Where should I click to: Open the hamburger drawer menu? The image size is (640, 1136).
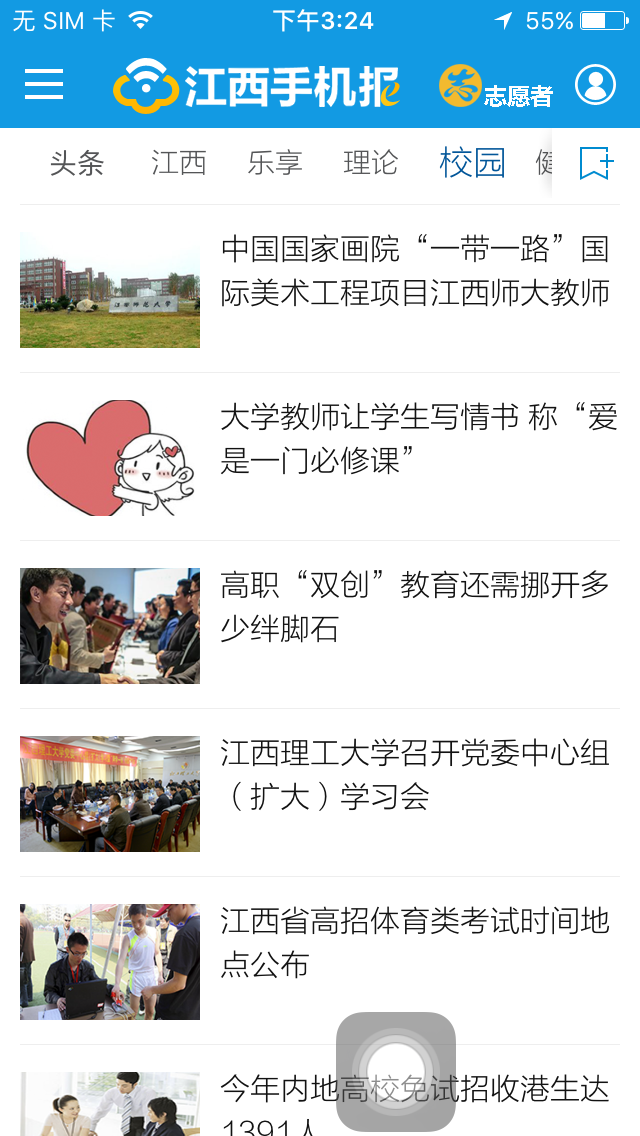pos(44,85)
